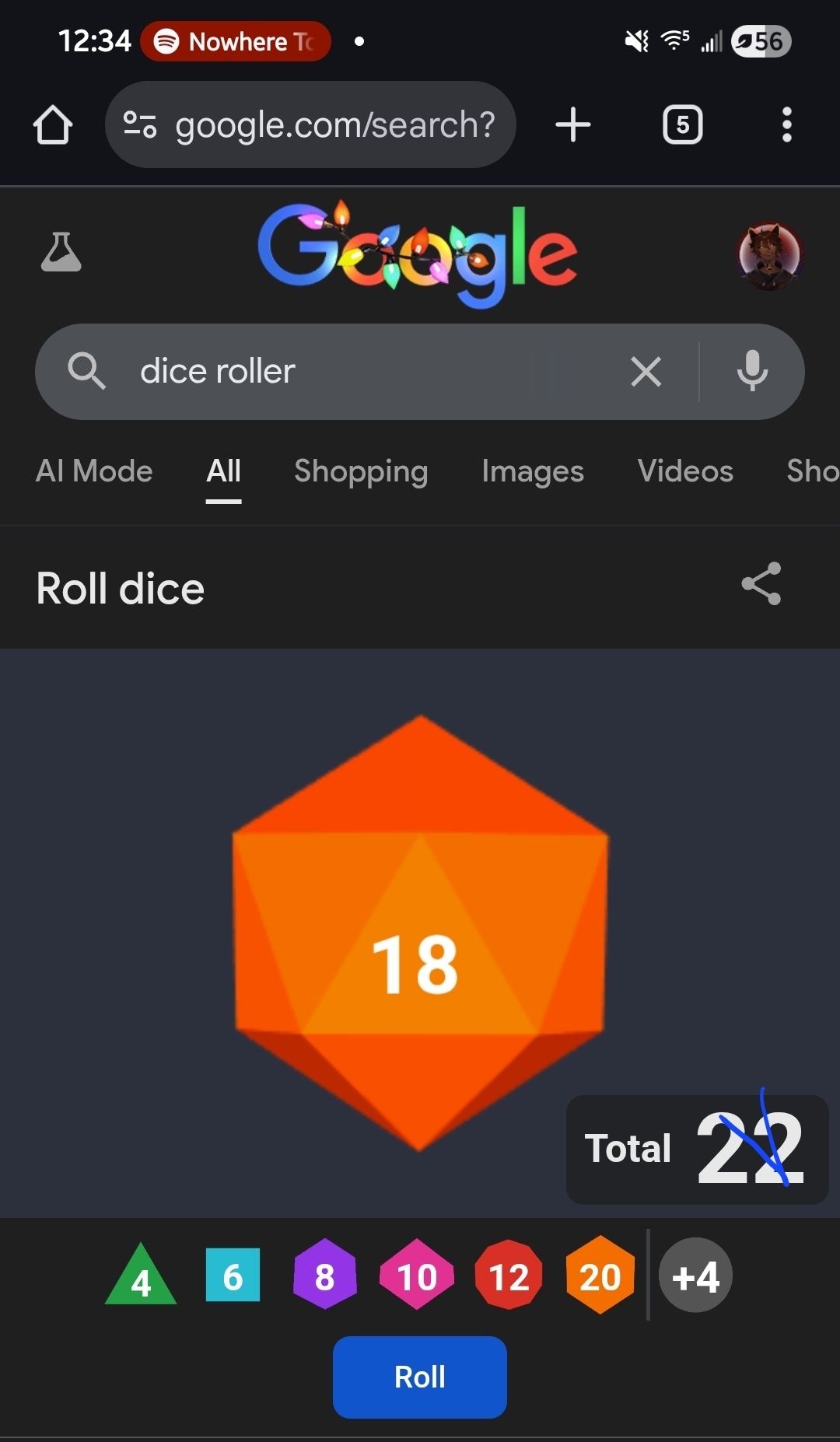Share the Roll dice result

761,584
